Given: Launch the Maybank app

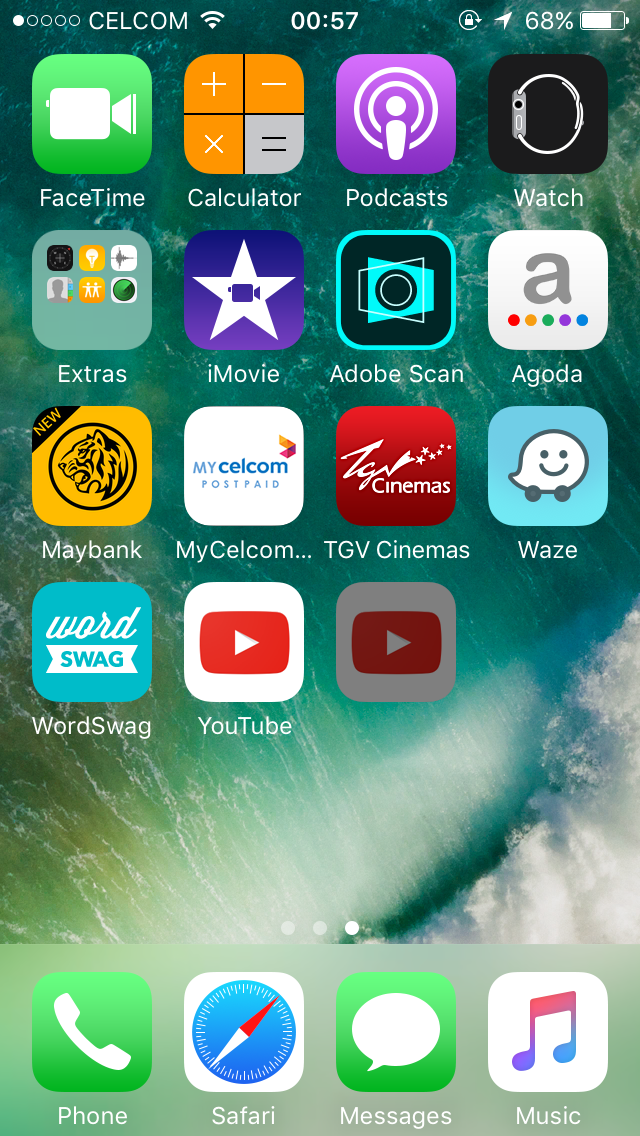Looking at the screenshot, I should tap(92, 466).
